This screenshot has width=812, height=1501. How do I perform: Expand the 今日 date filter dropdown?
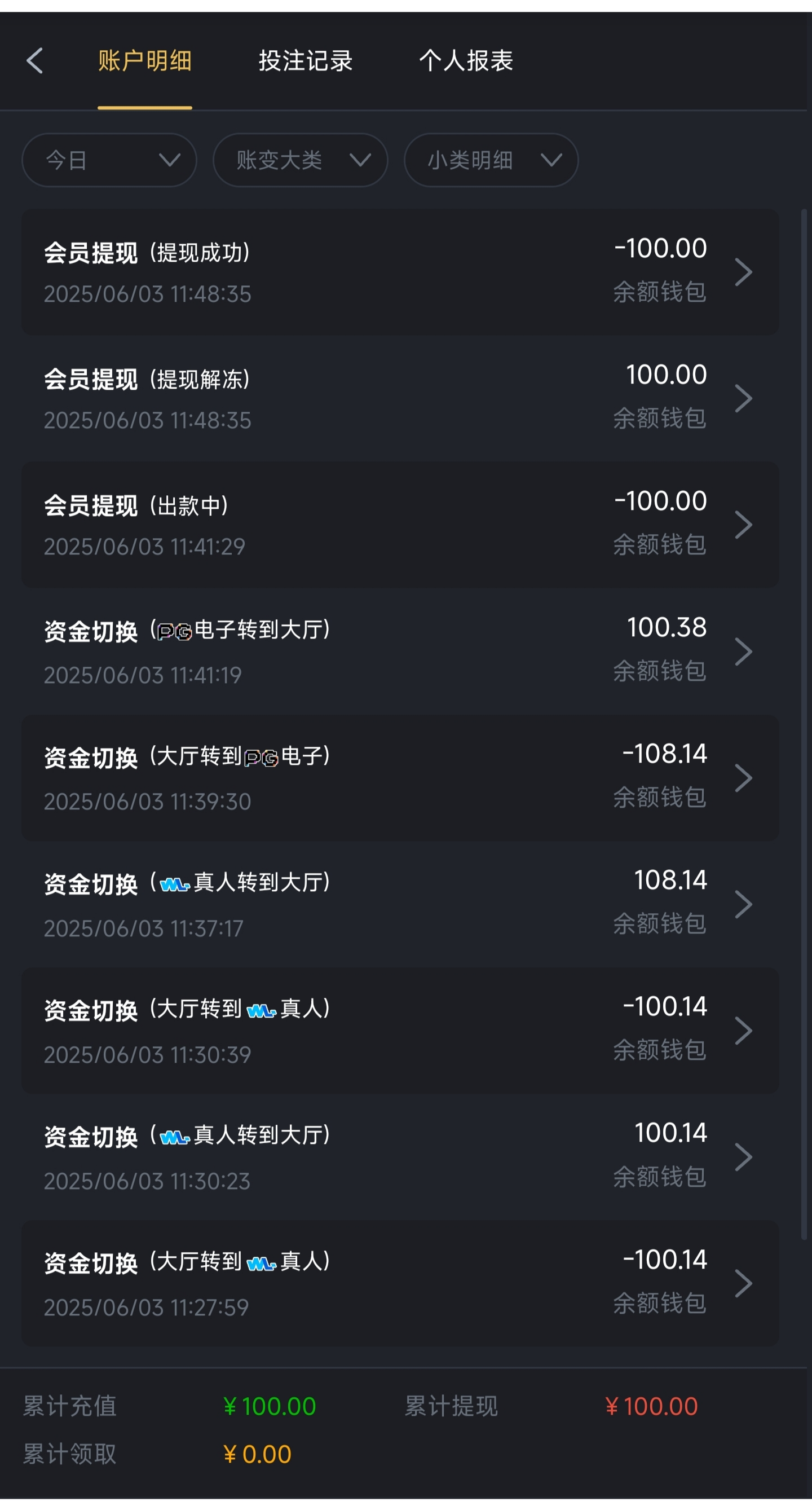pos(109,160)
